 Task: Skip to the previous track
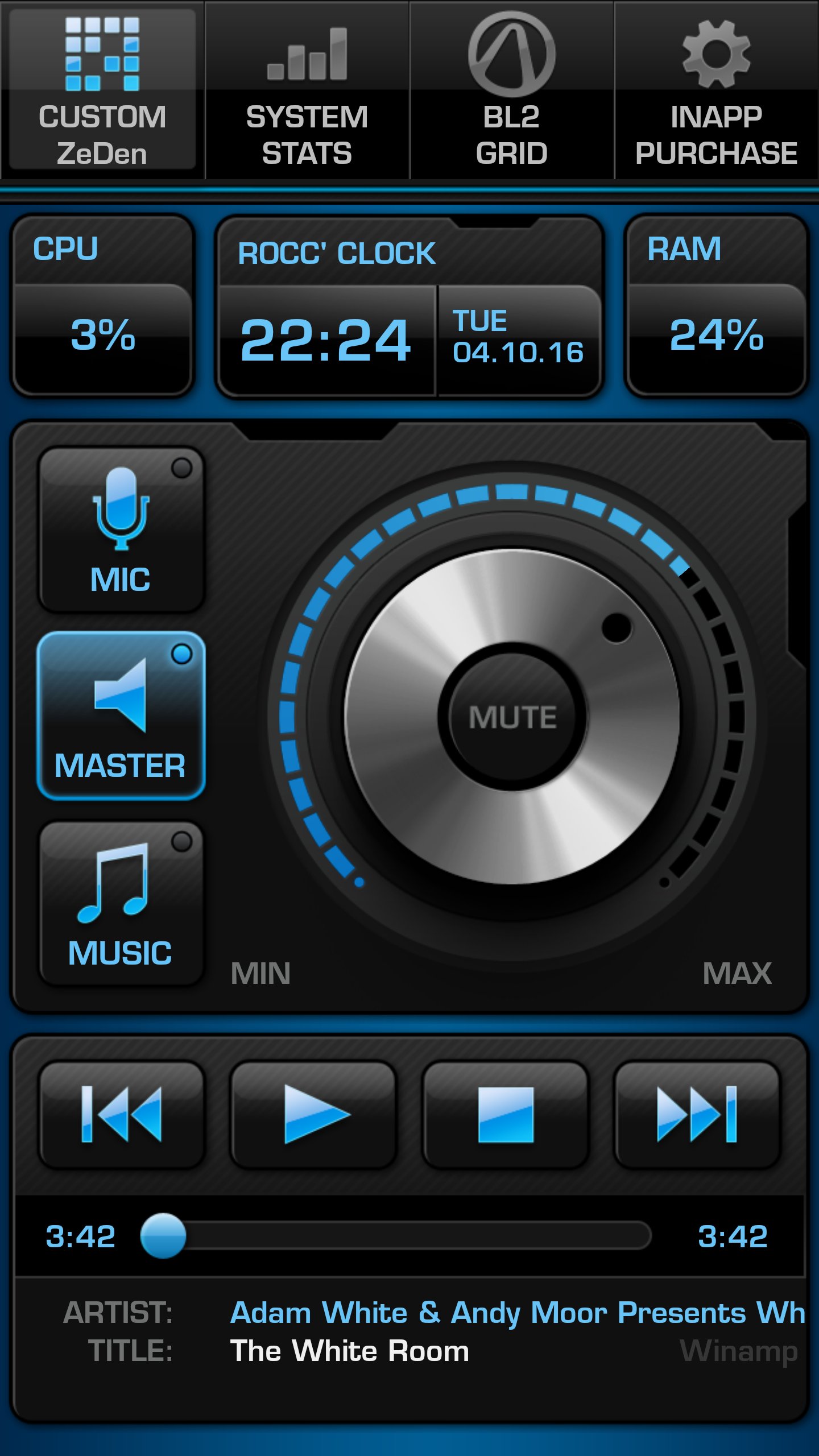pyautogui.click(x=121, y=1115)
